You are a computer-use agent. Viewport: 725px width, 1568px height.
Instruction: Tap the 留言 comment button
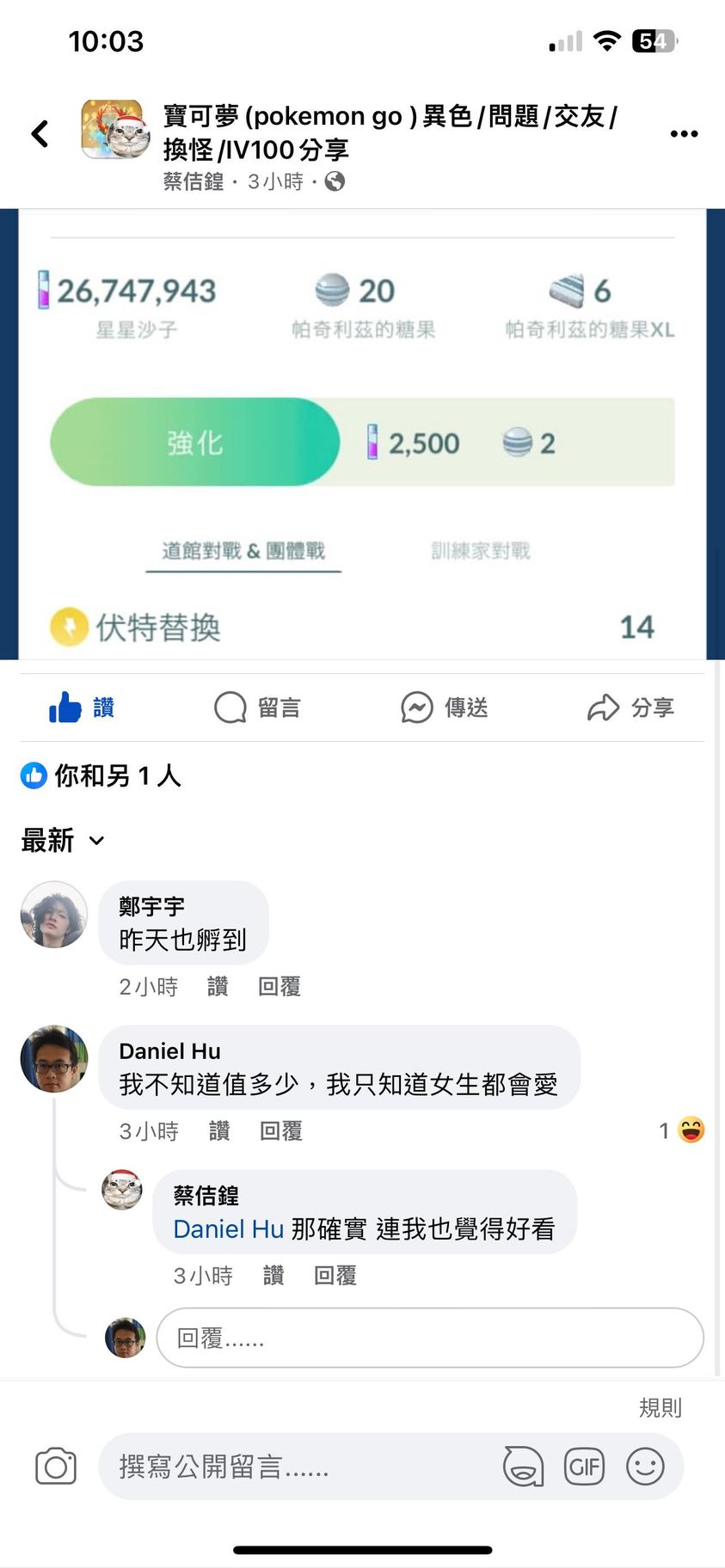point(257,707)
